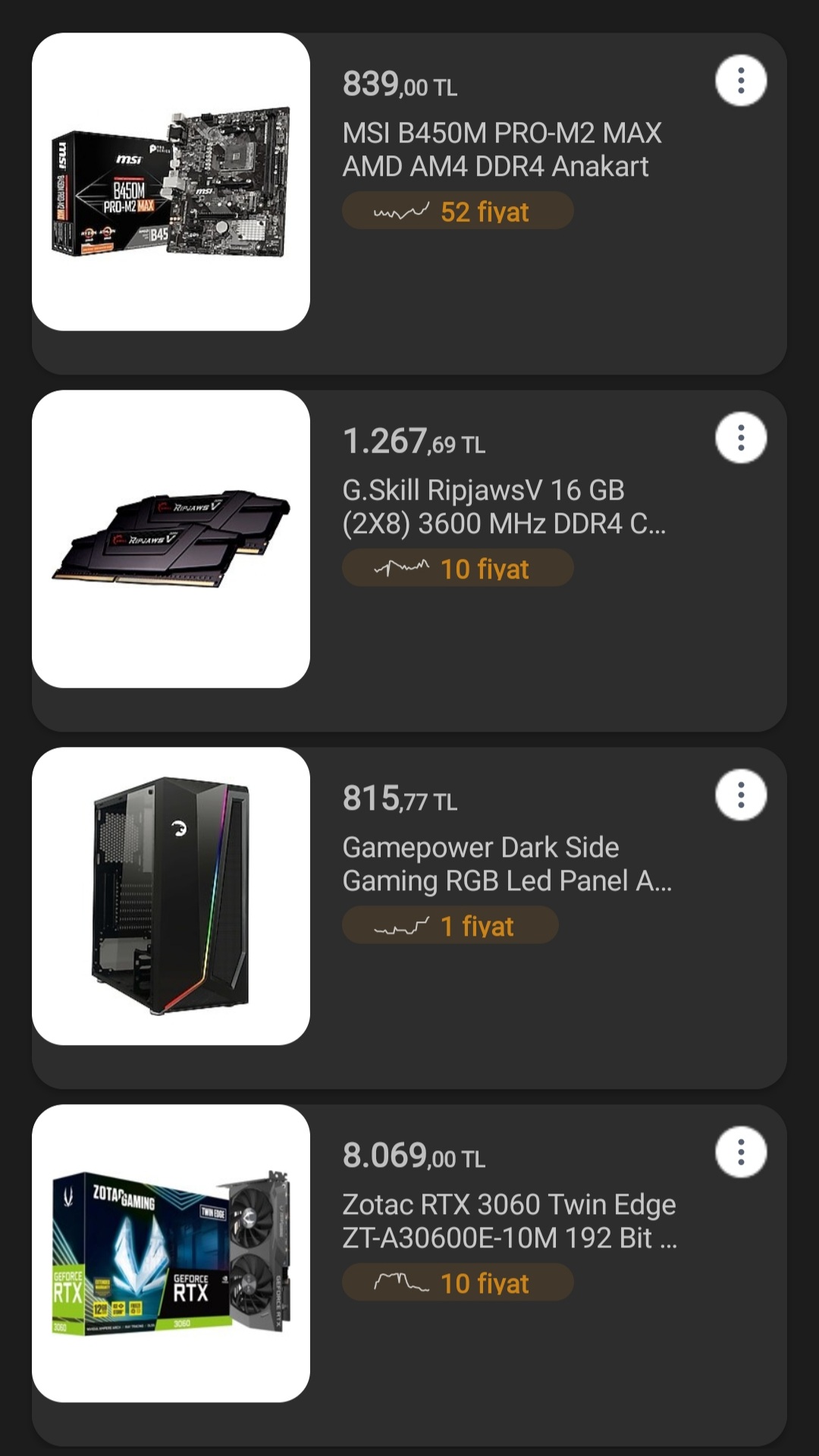
Task: View 52 fiyat chip for MSI motherboard
Action: tap(457, 211)
